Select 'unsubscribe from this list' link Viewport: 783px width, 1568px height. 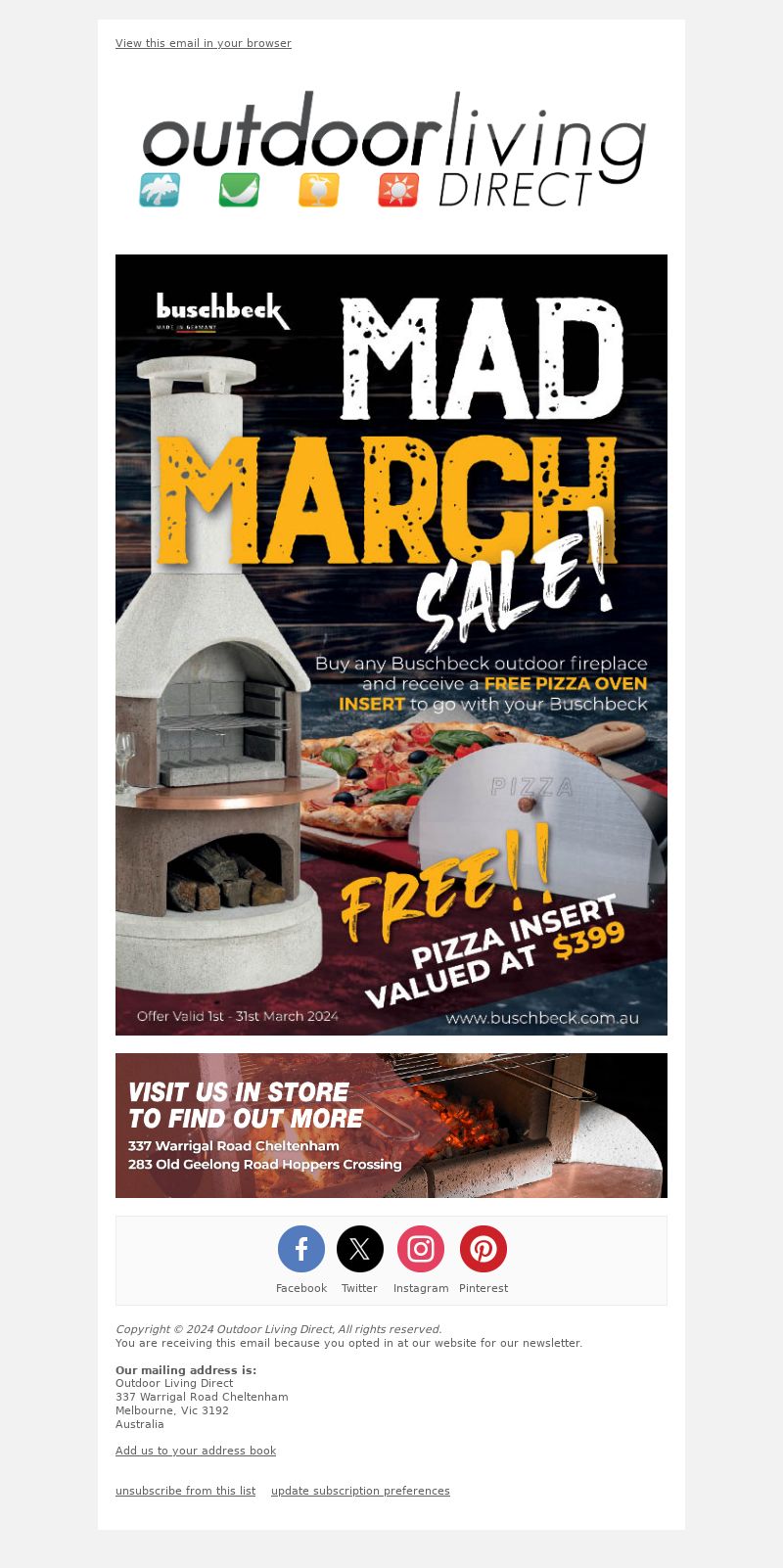tap(185, 1491)
